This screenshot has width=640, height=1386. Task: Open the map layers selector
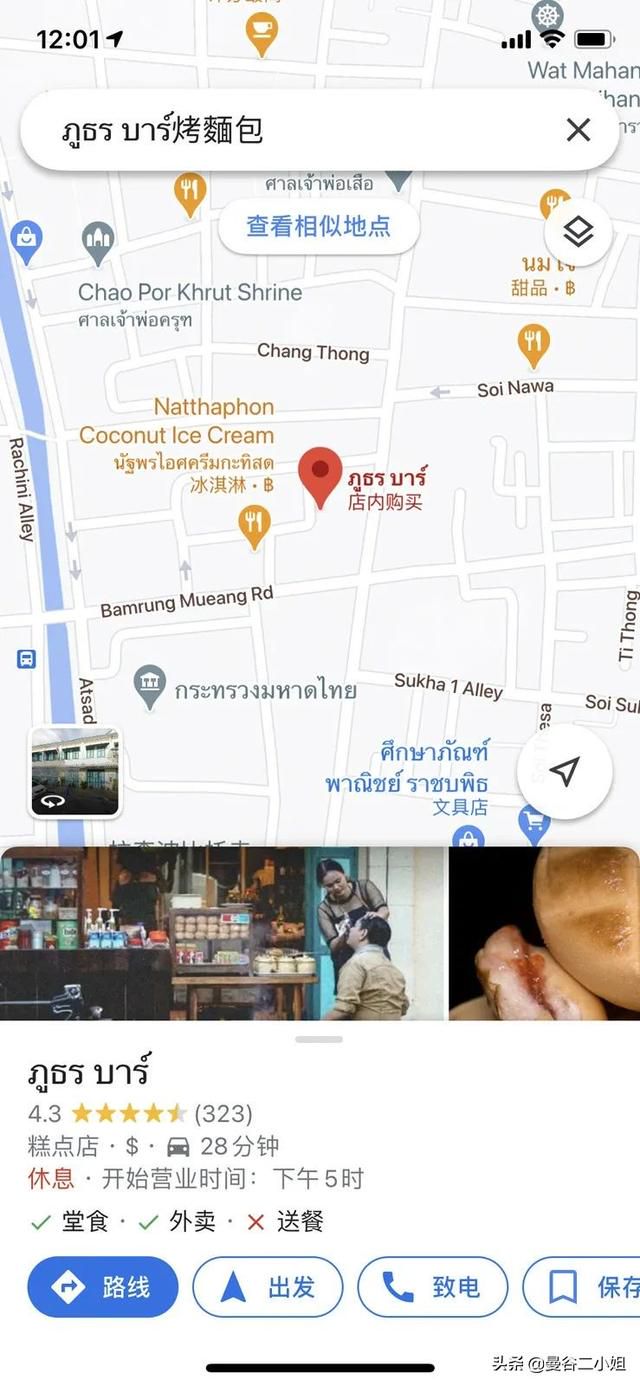(578, 232)
